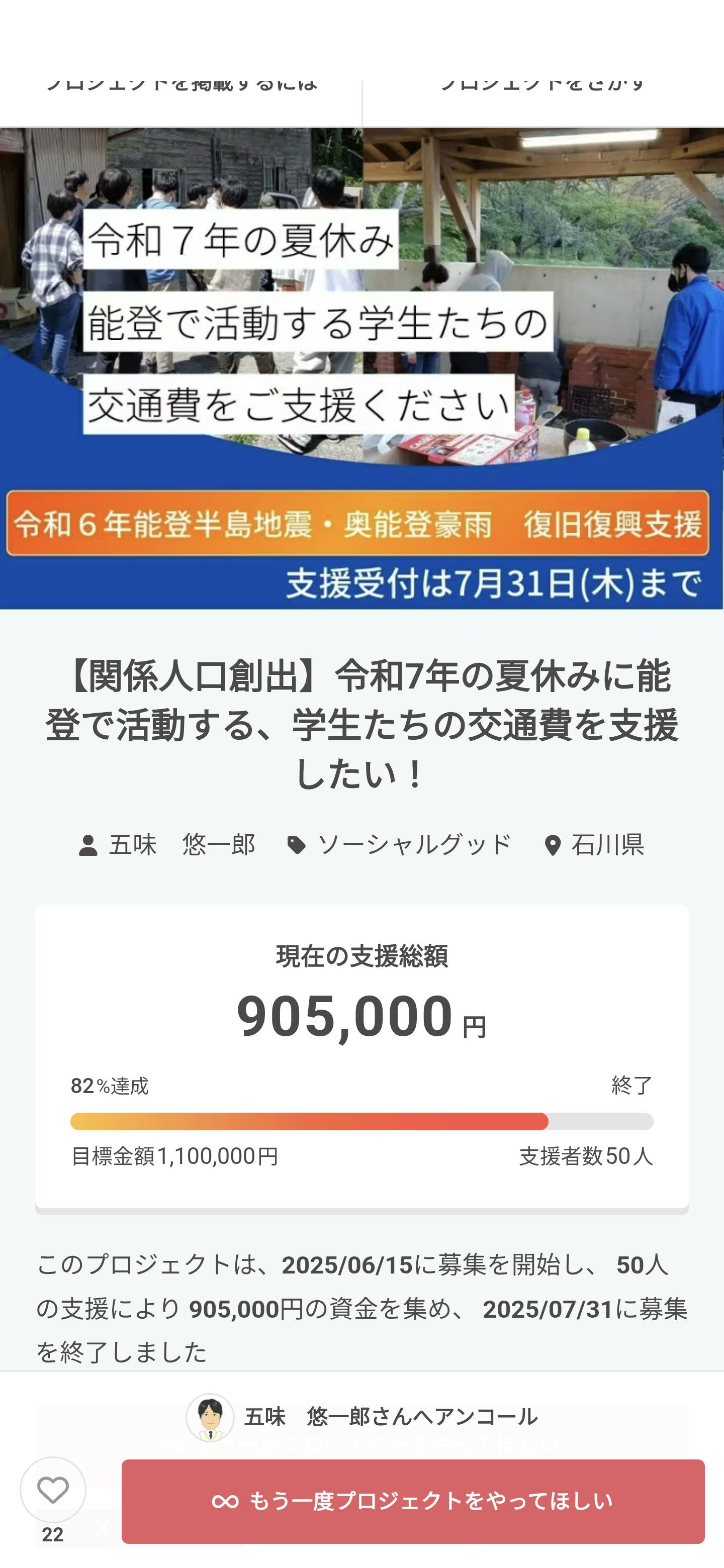
Task: View projects in 石川県
Action: (606, 845)
